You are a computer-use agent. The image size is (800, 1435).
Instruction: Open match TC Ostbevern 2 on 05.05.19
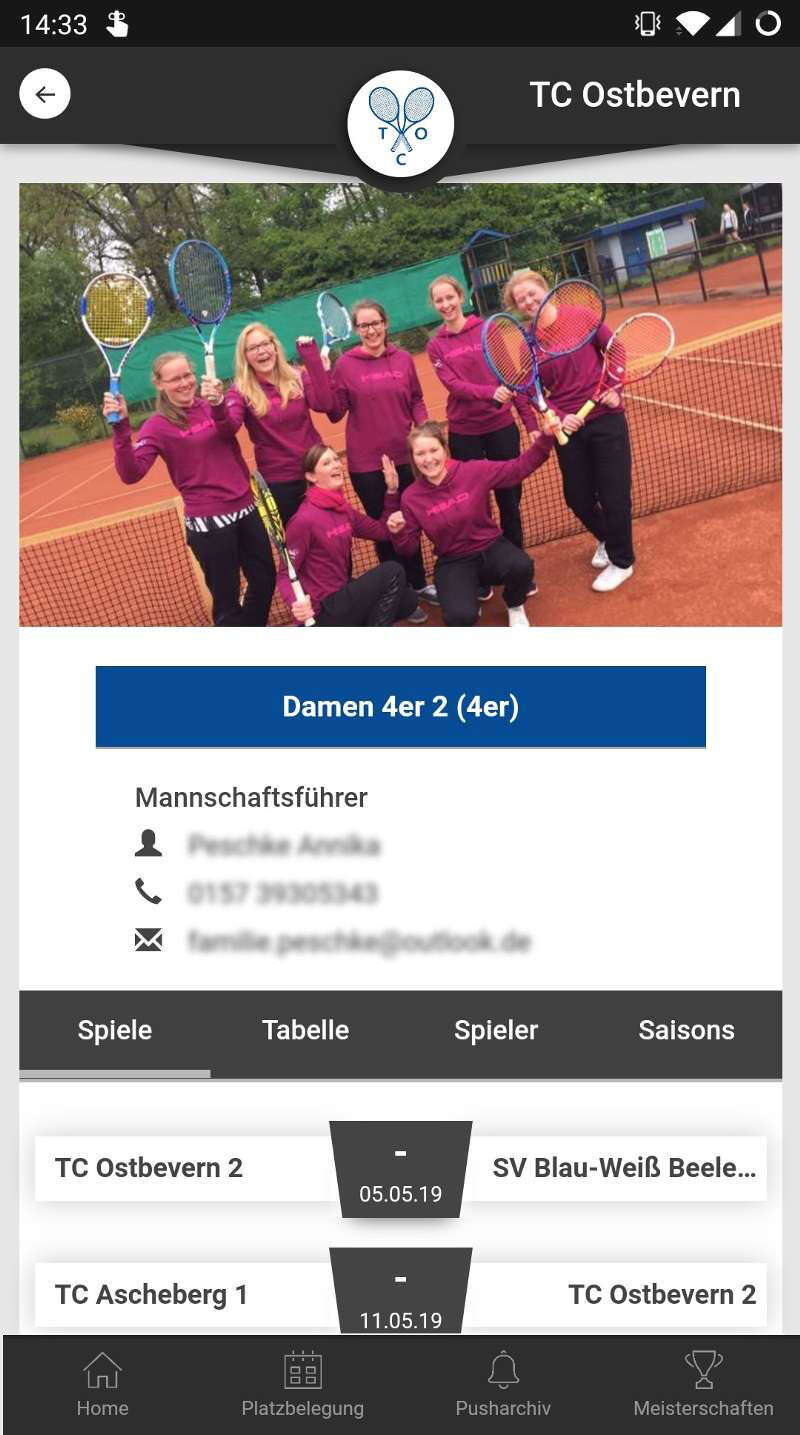(x=400, y=1168)
